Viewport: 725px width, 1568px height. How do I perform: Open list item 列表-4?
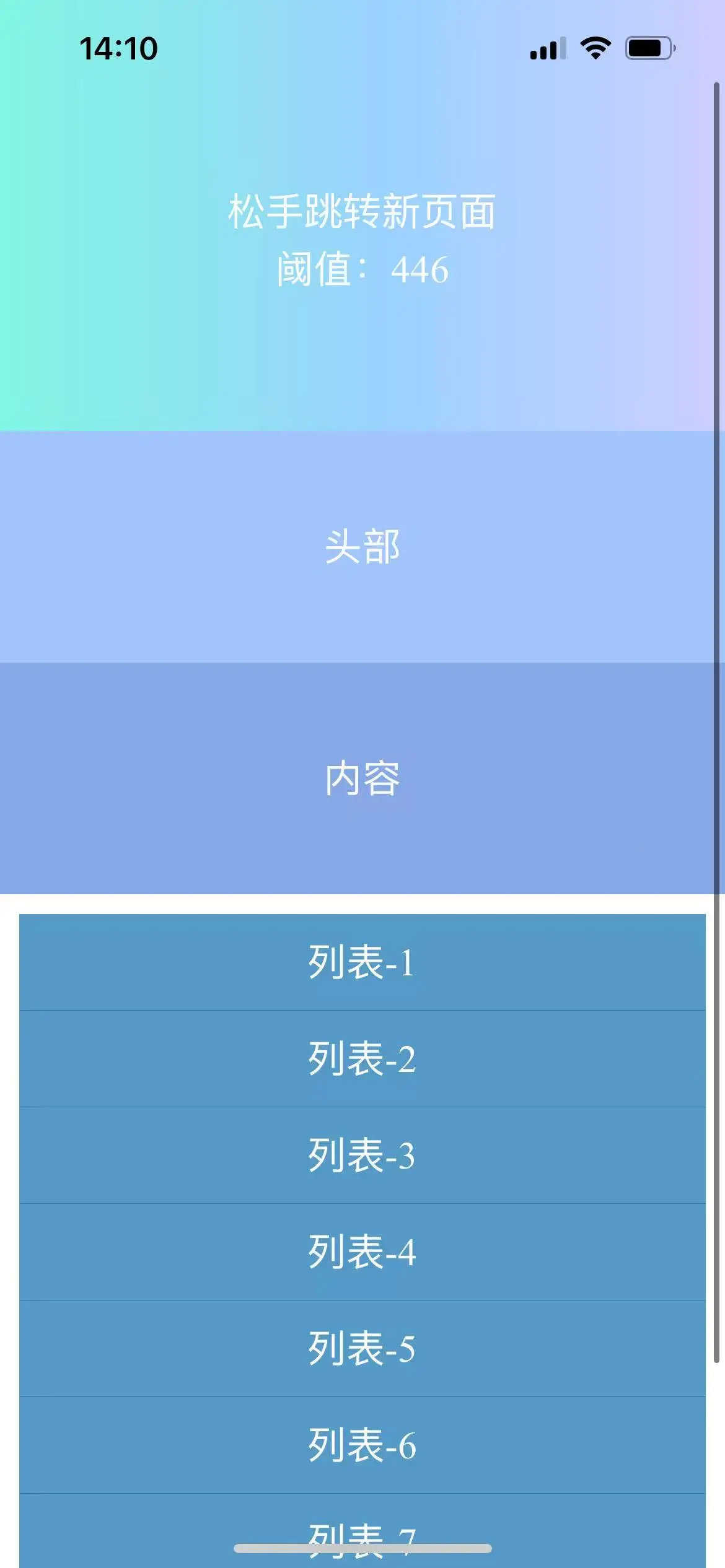pos(362,1252)
